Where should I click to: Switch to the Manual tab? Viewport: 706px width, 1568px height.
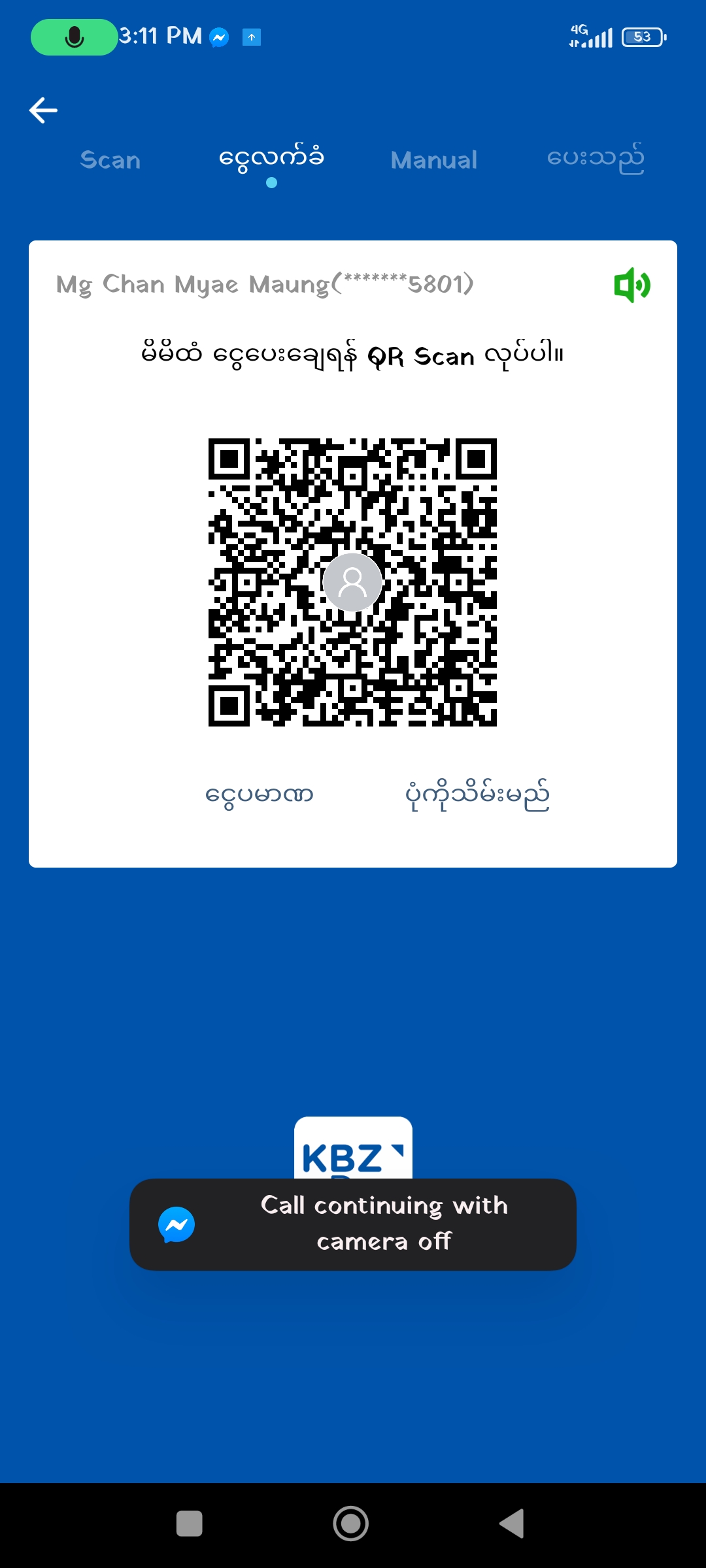click(x=434, y=160)
